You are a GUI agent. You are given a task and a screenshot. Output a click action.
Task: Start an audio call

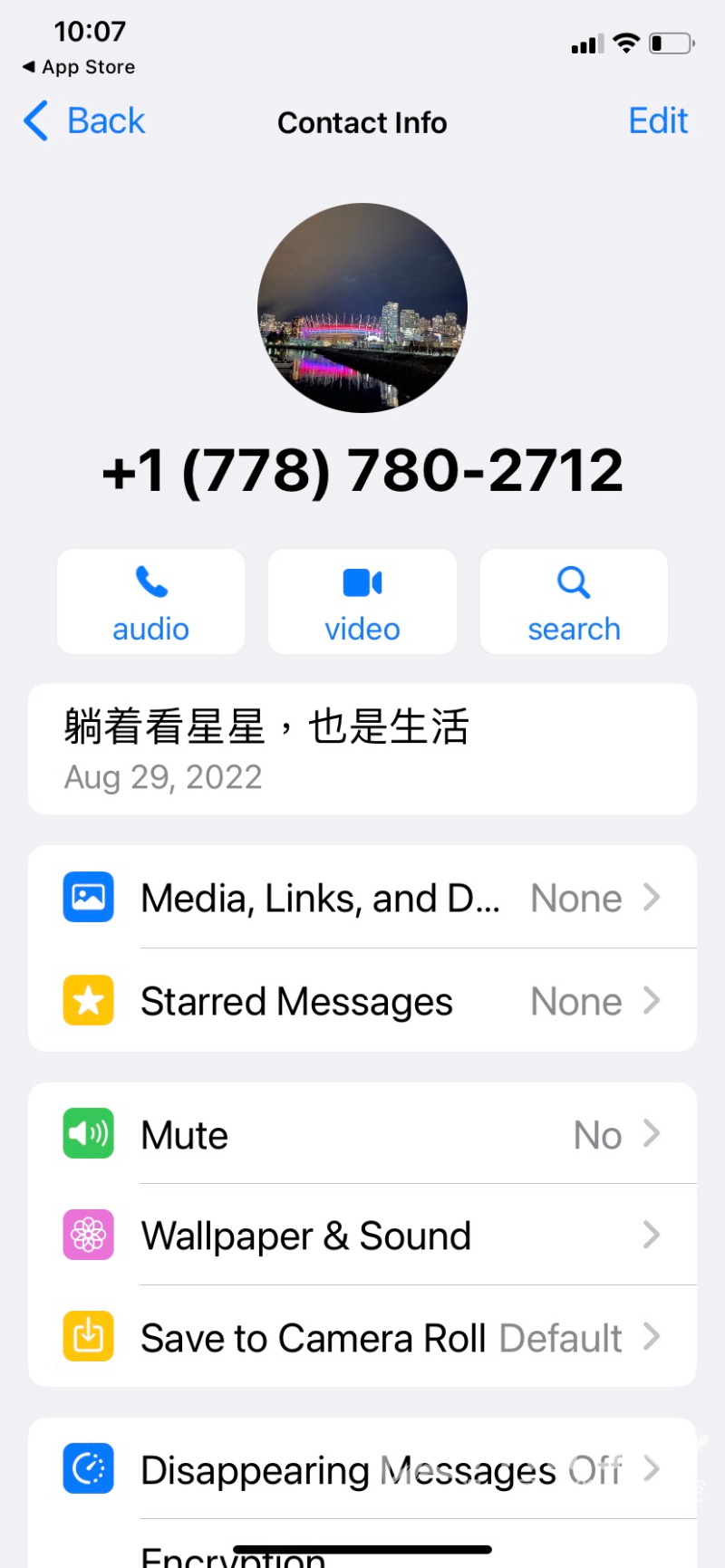click(151, 601)
